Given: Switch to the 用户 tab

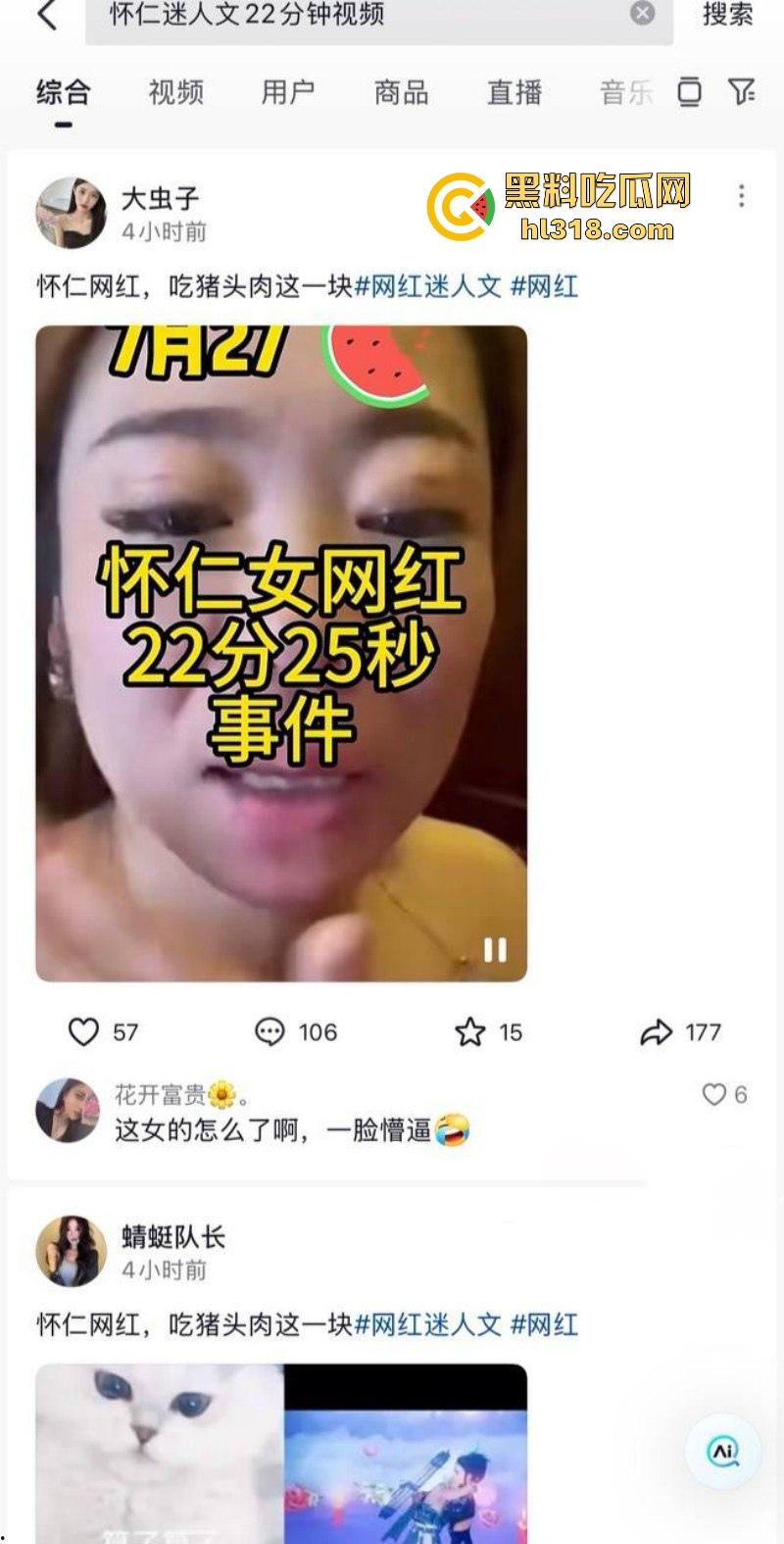Looking at the screenshot, I should click(x=288, y=93).
